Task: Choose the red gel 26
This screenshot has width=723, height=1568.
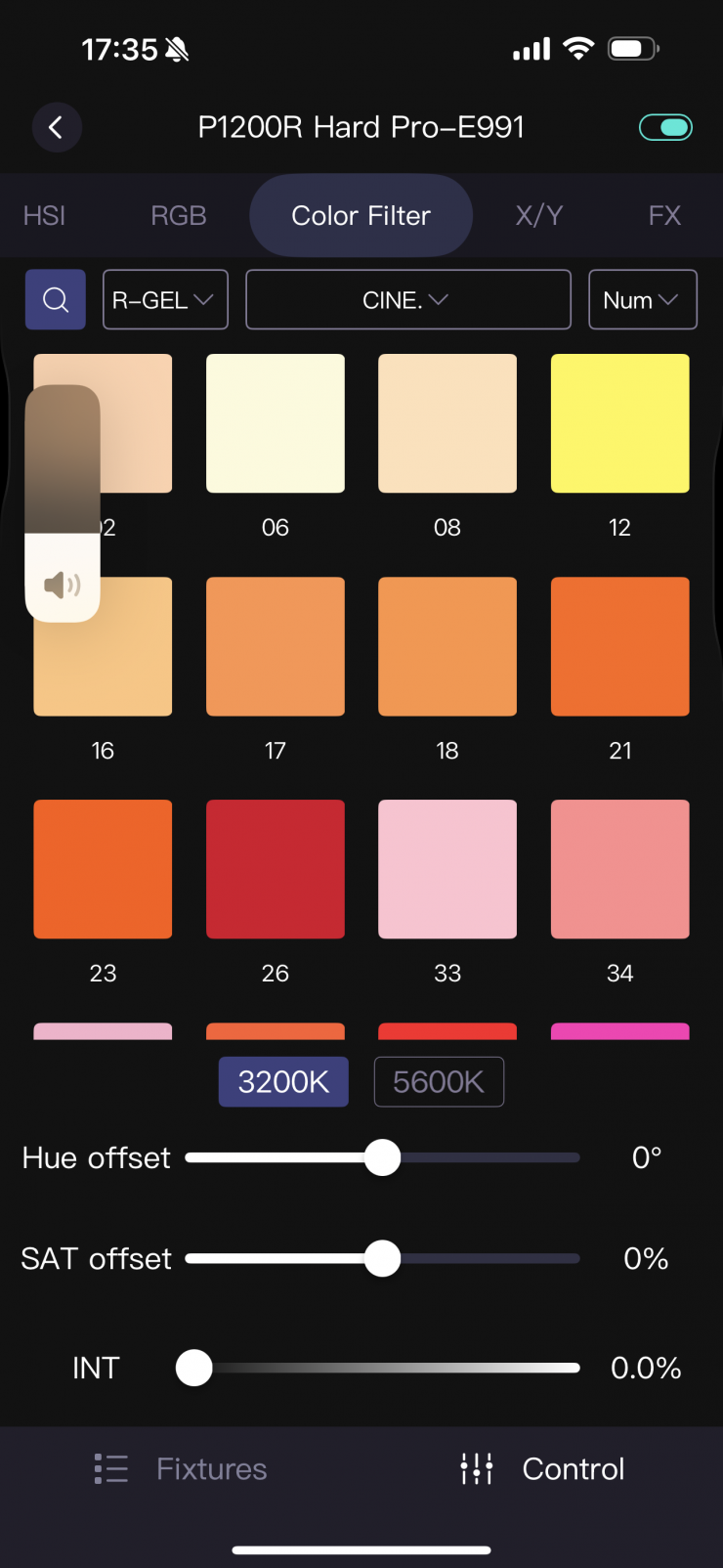Action: [276, 869]
